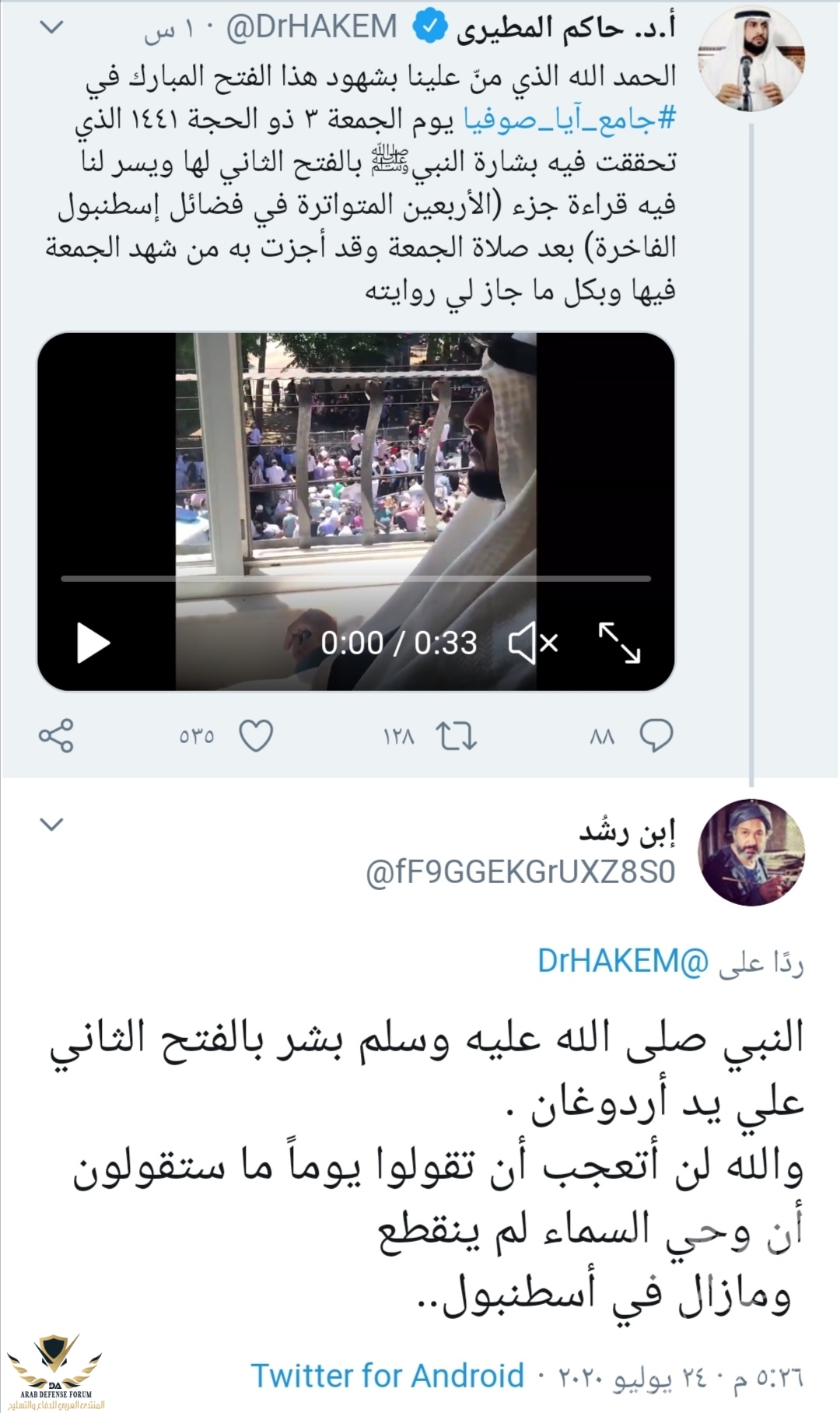The image size is (840, 1413).
Task: Expand the video to fullscreen
Action: 619,643
